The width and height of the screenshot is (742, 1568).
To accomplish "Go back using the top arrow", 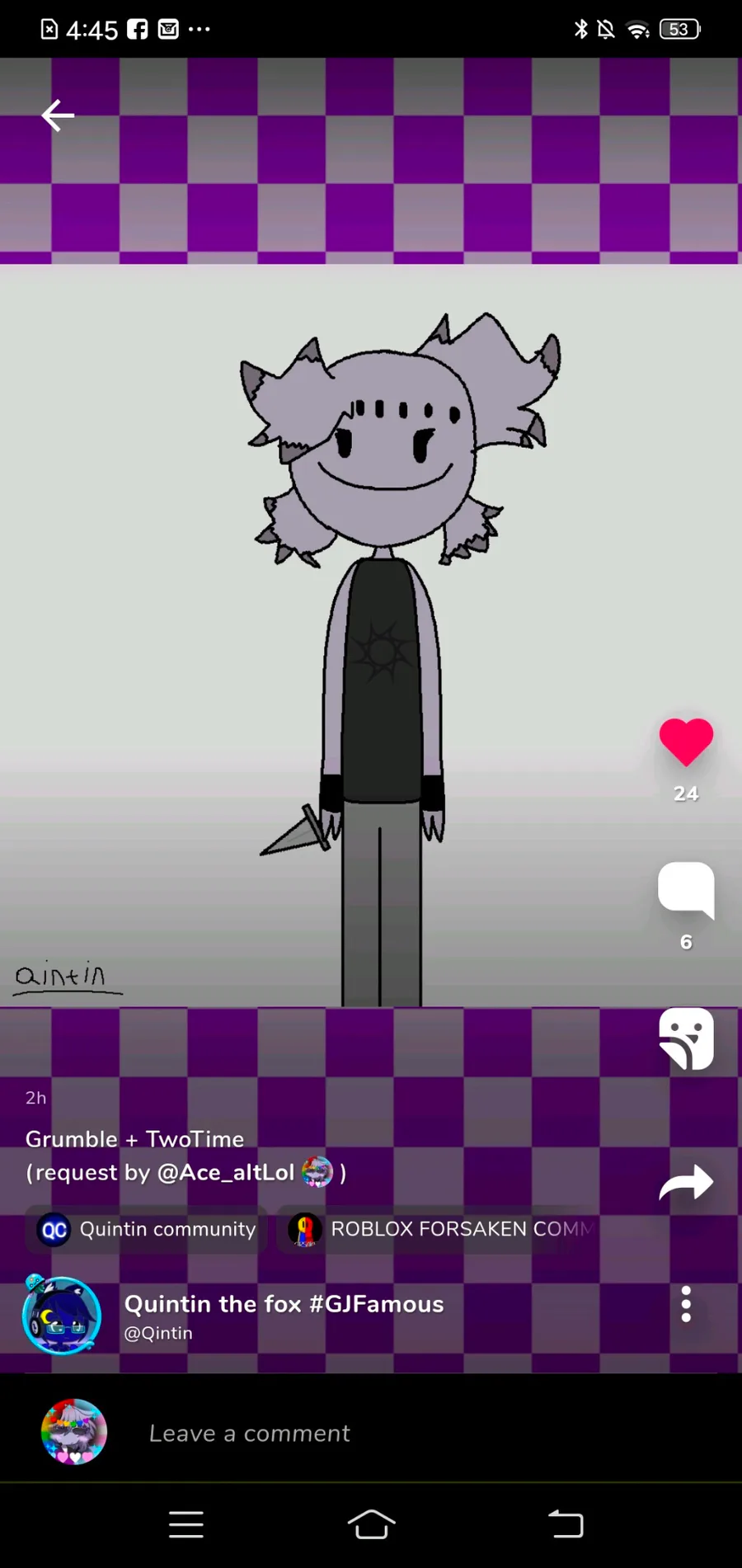I will point(58,115).
